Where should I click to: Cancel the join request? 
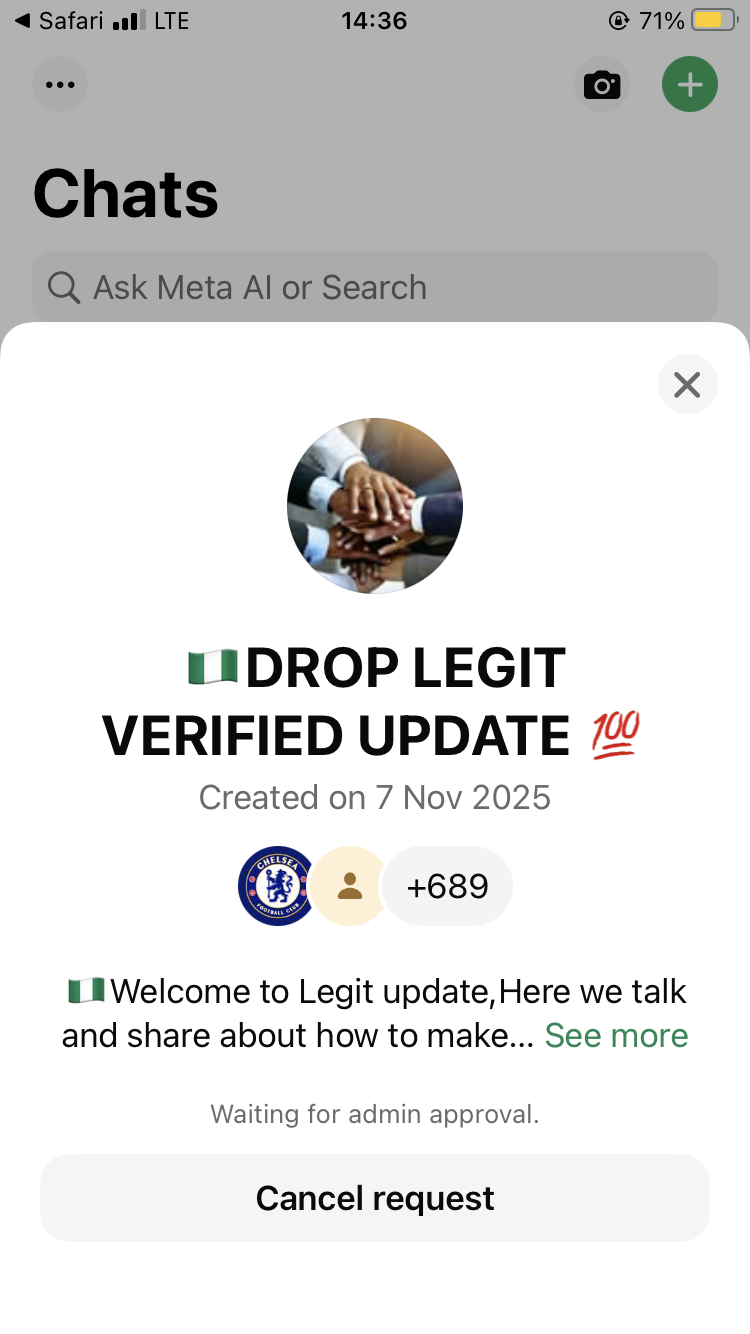click(375, 1198)
